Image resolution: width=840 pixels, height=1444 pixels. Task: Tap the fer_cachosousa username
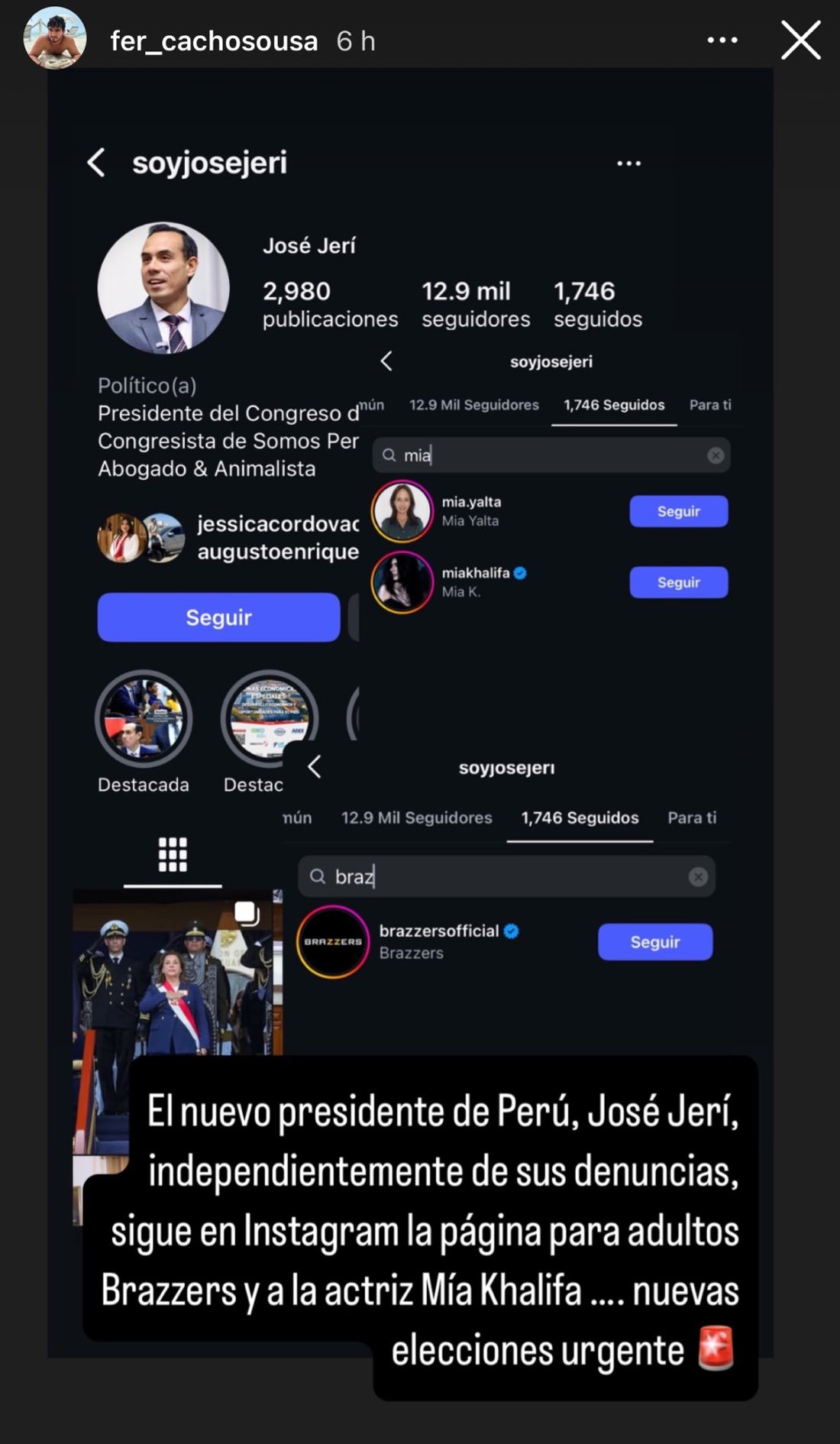pyautogui.click(x=214, y=41)
